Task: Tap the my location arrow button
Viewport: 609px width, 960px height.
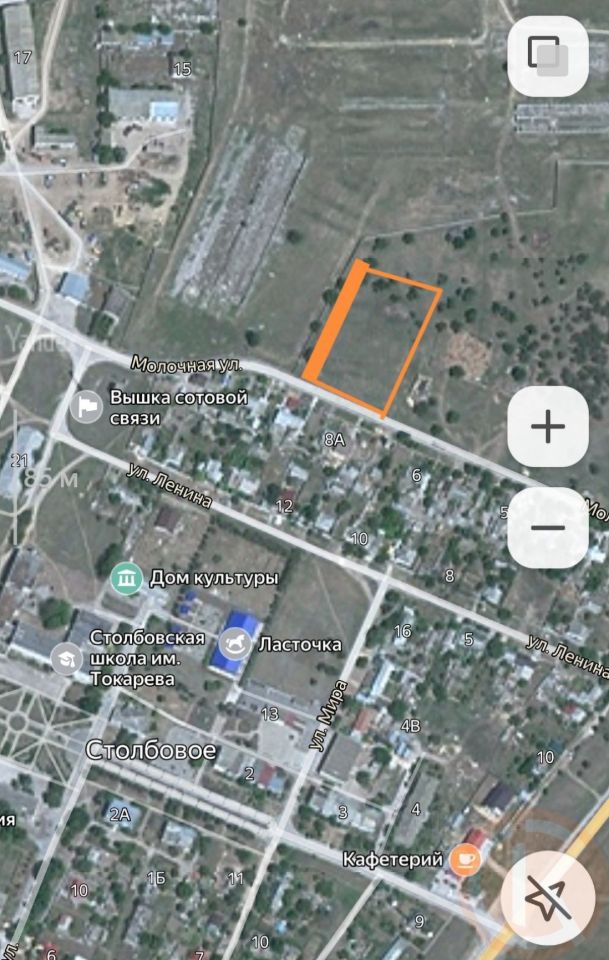Action: 547,896
